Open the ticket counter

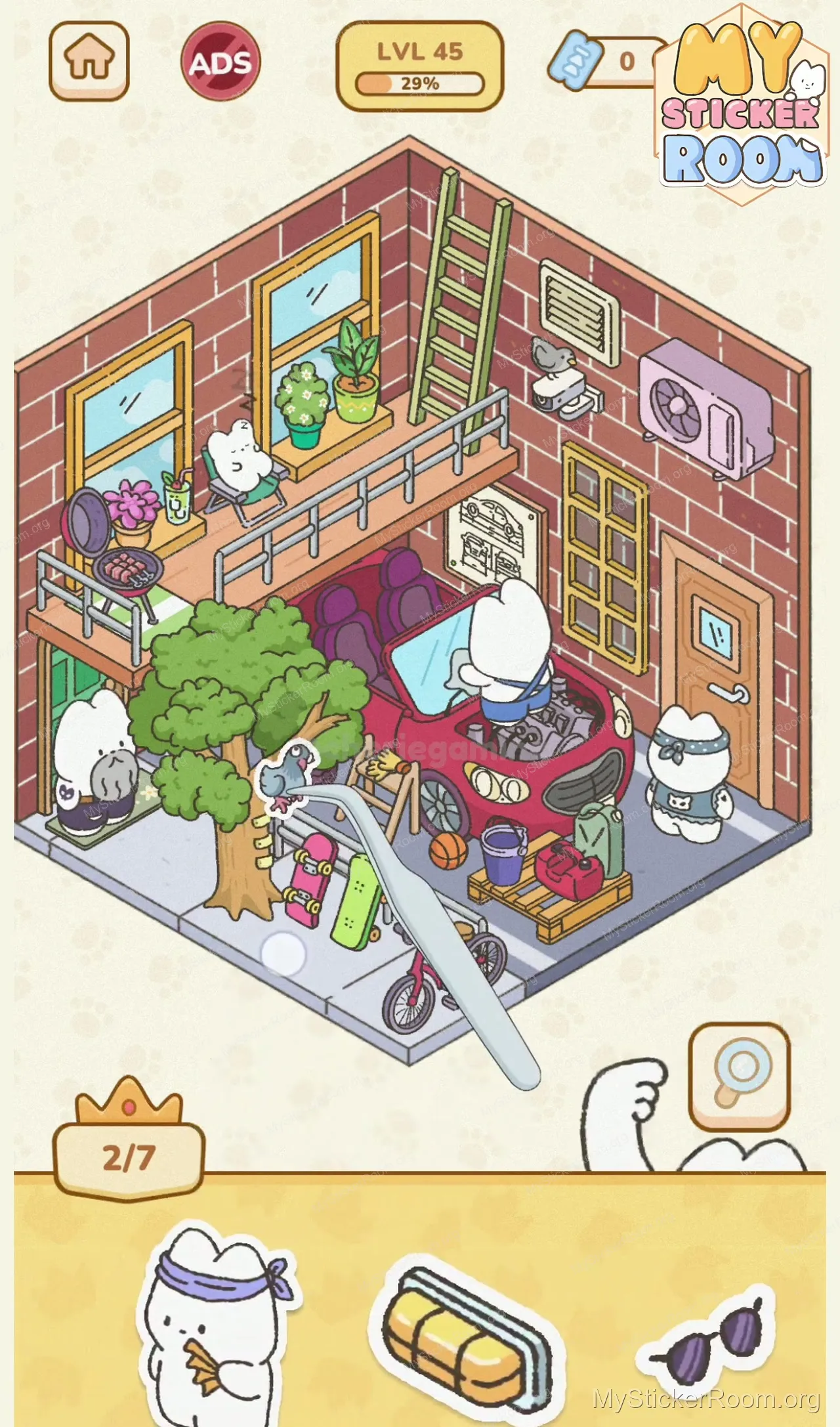(607, 61)
